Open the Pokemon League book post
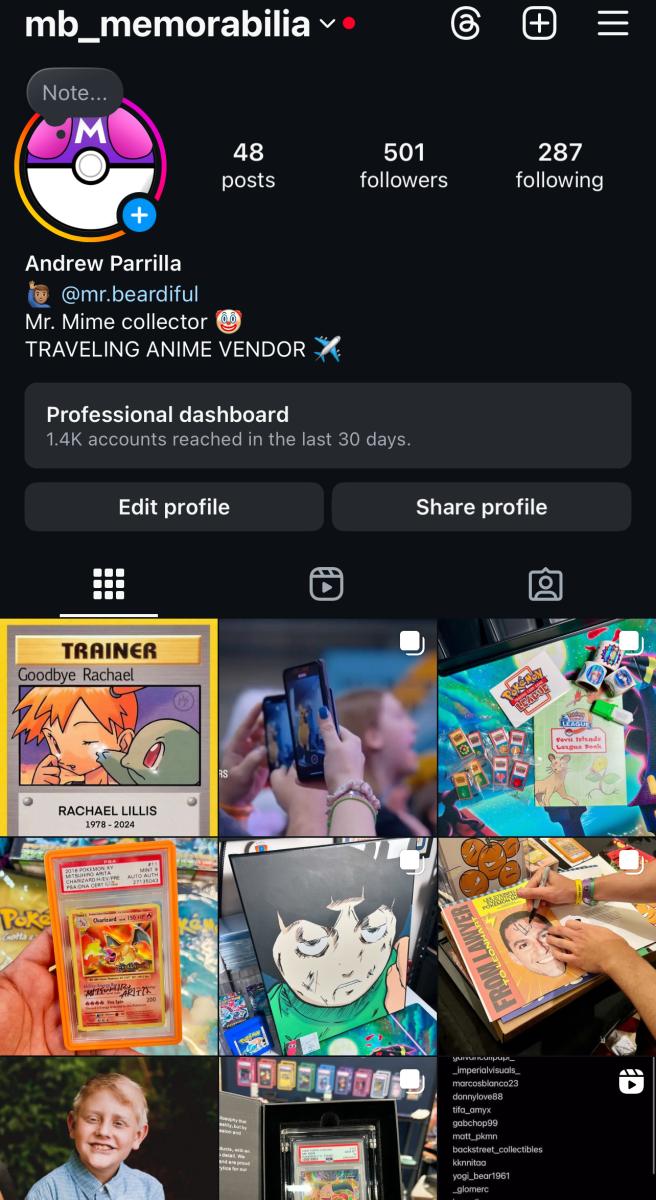The width and height of the screenshot is (656, 1200). pos(546,728)
